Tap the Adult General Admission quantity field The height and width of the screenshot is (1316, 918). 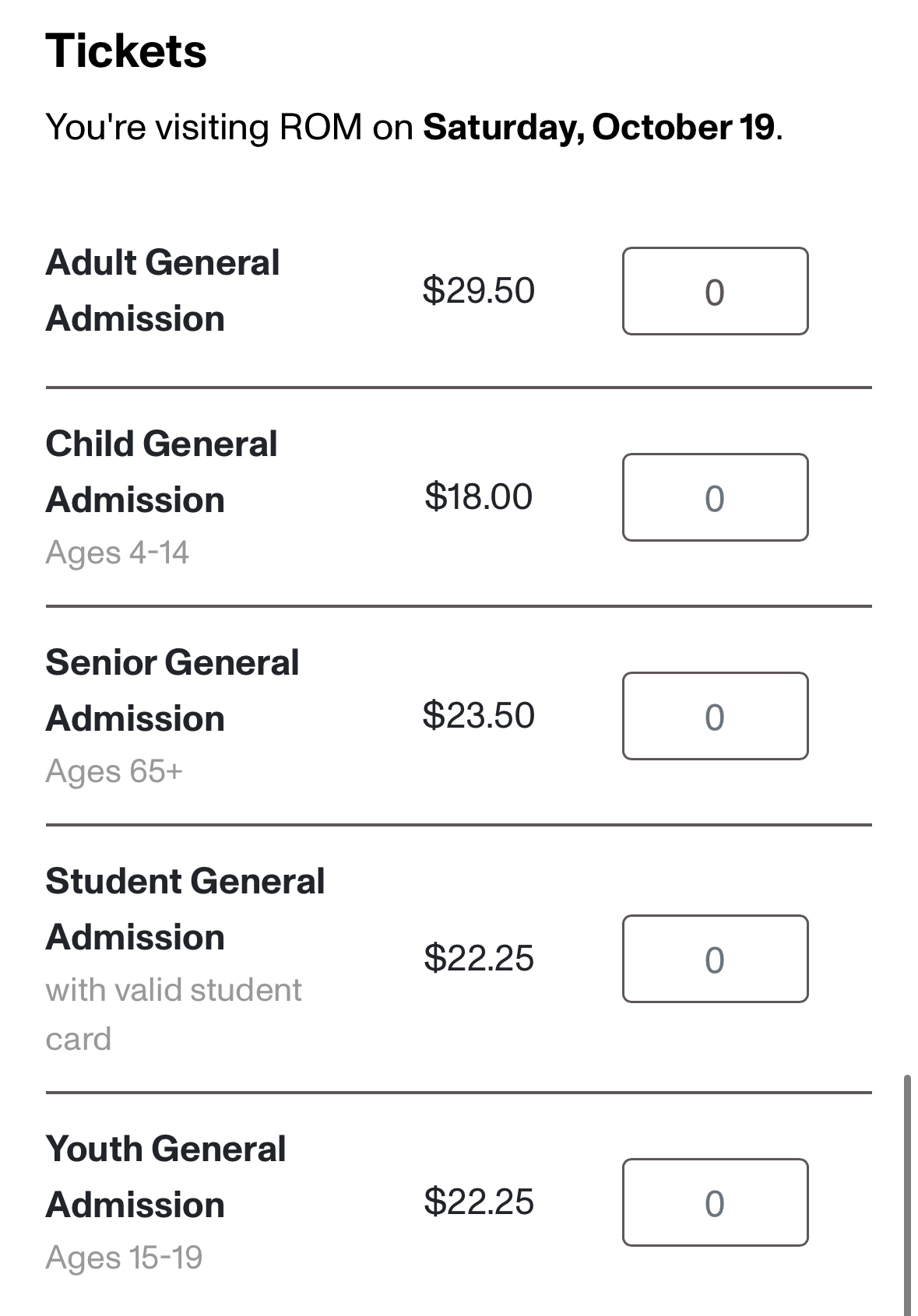(x=715, y=292)
